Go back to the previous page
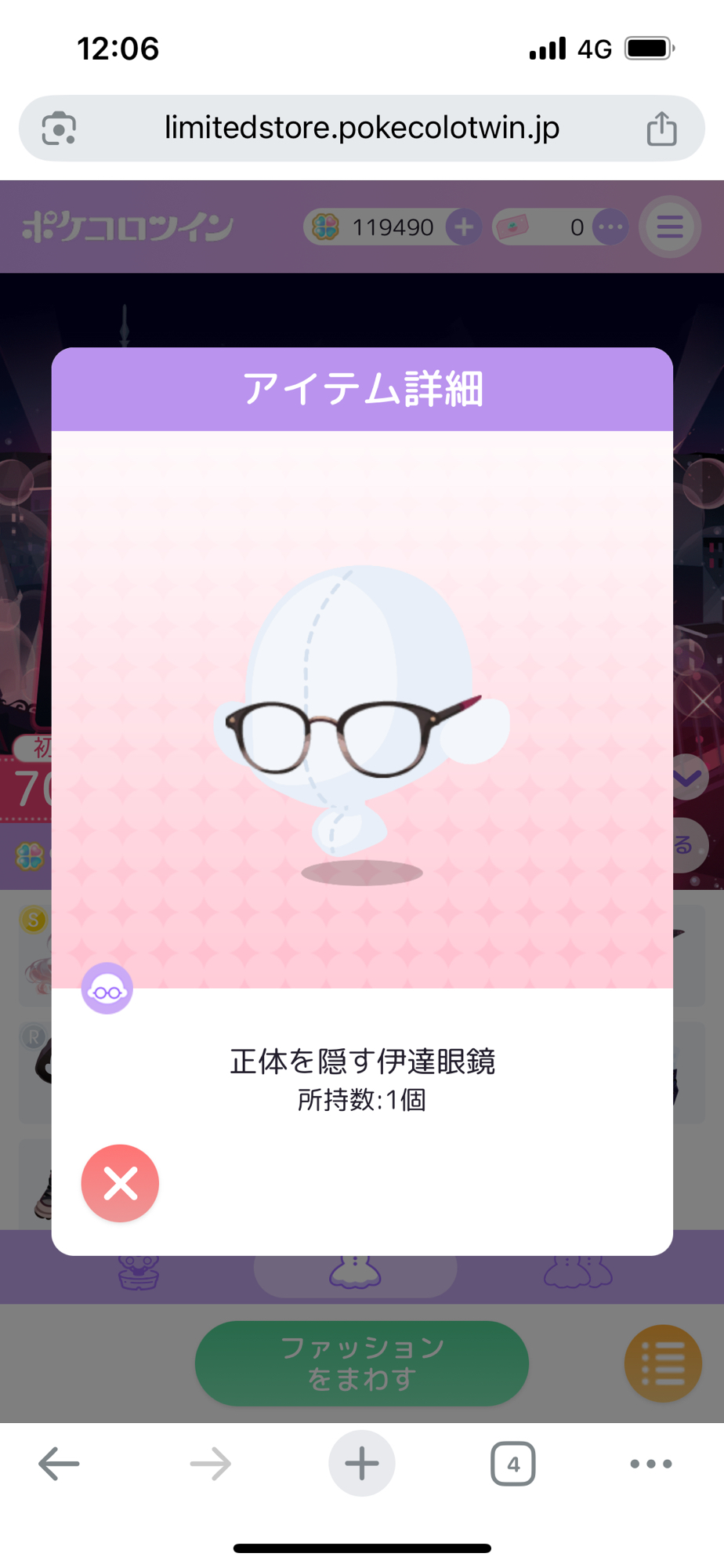Viewport: 724px width, 1568px height. pos(59,1463)
